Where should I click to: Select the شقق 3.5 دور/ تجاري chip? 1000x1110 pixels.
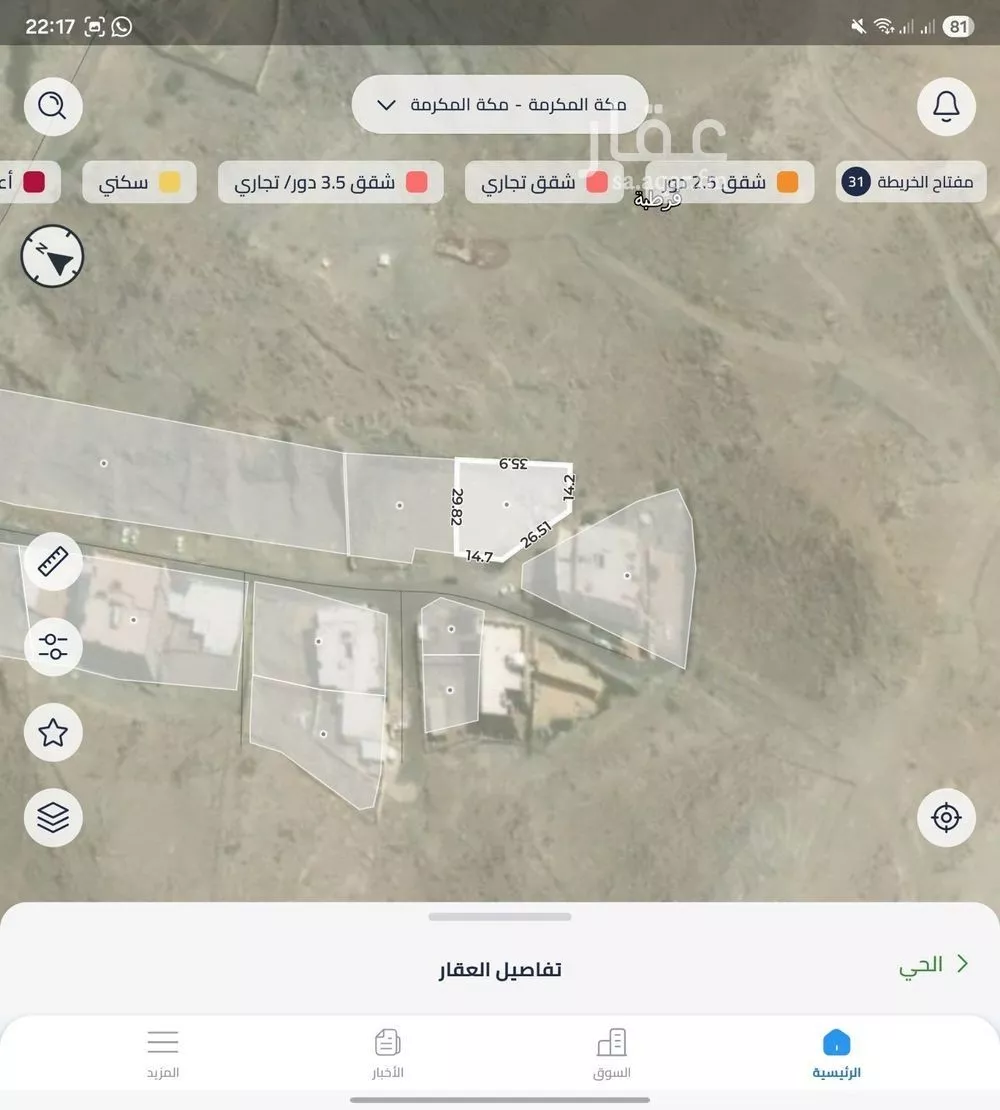(x=331, y=183)
